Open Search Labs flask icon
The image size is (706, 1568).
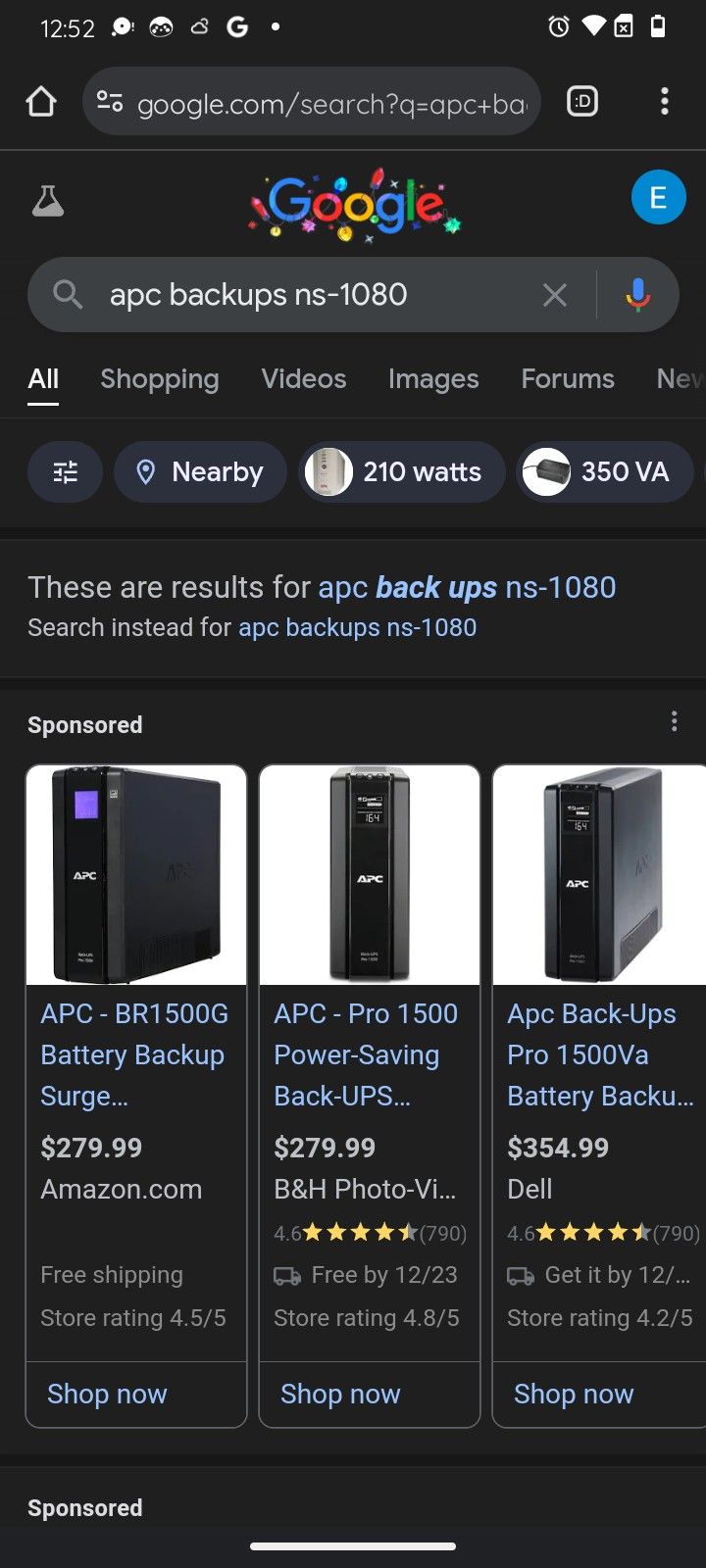tap(47, 201)
